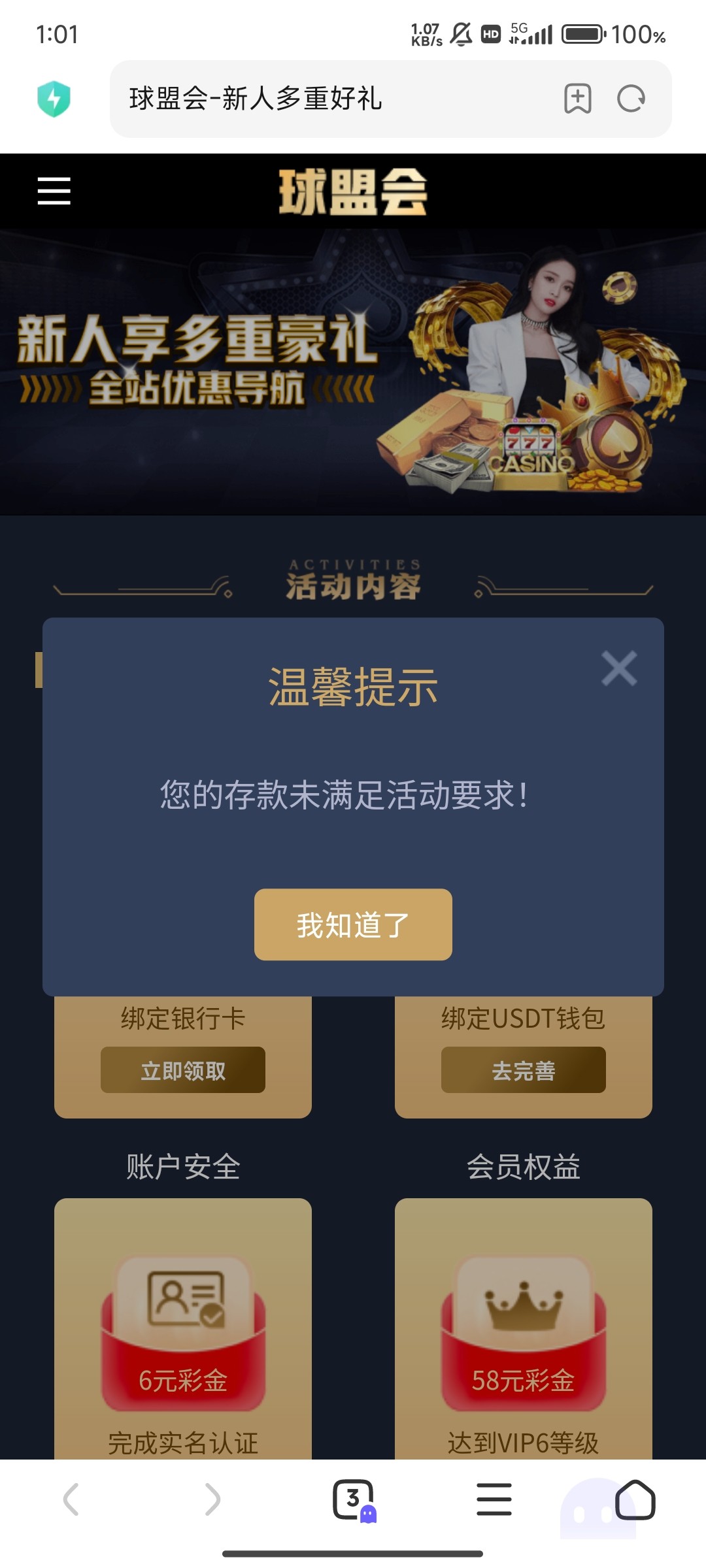This screenshot has width=706, height=1568.
Task: Dismiss the dialog with the X icon
Action: coord(619,668)
